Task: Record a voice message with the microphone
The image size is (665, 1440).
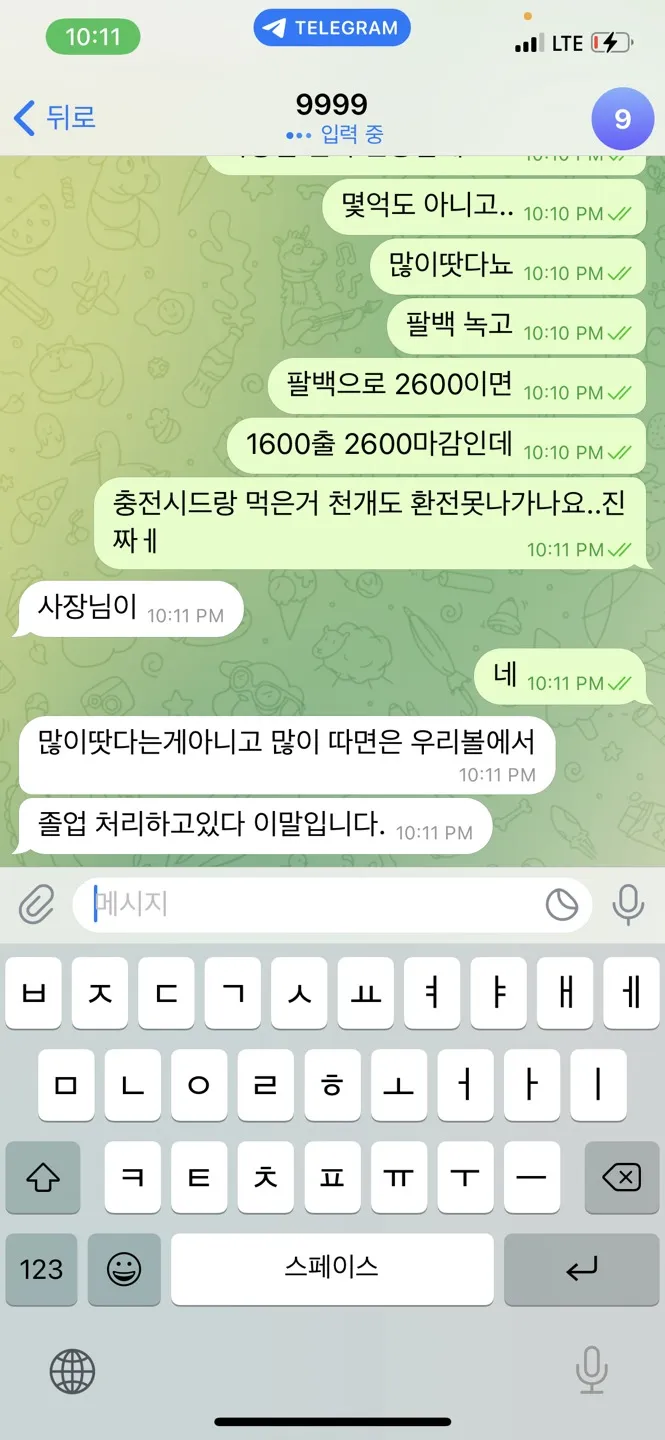Action: [628, 905]
